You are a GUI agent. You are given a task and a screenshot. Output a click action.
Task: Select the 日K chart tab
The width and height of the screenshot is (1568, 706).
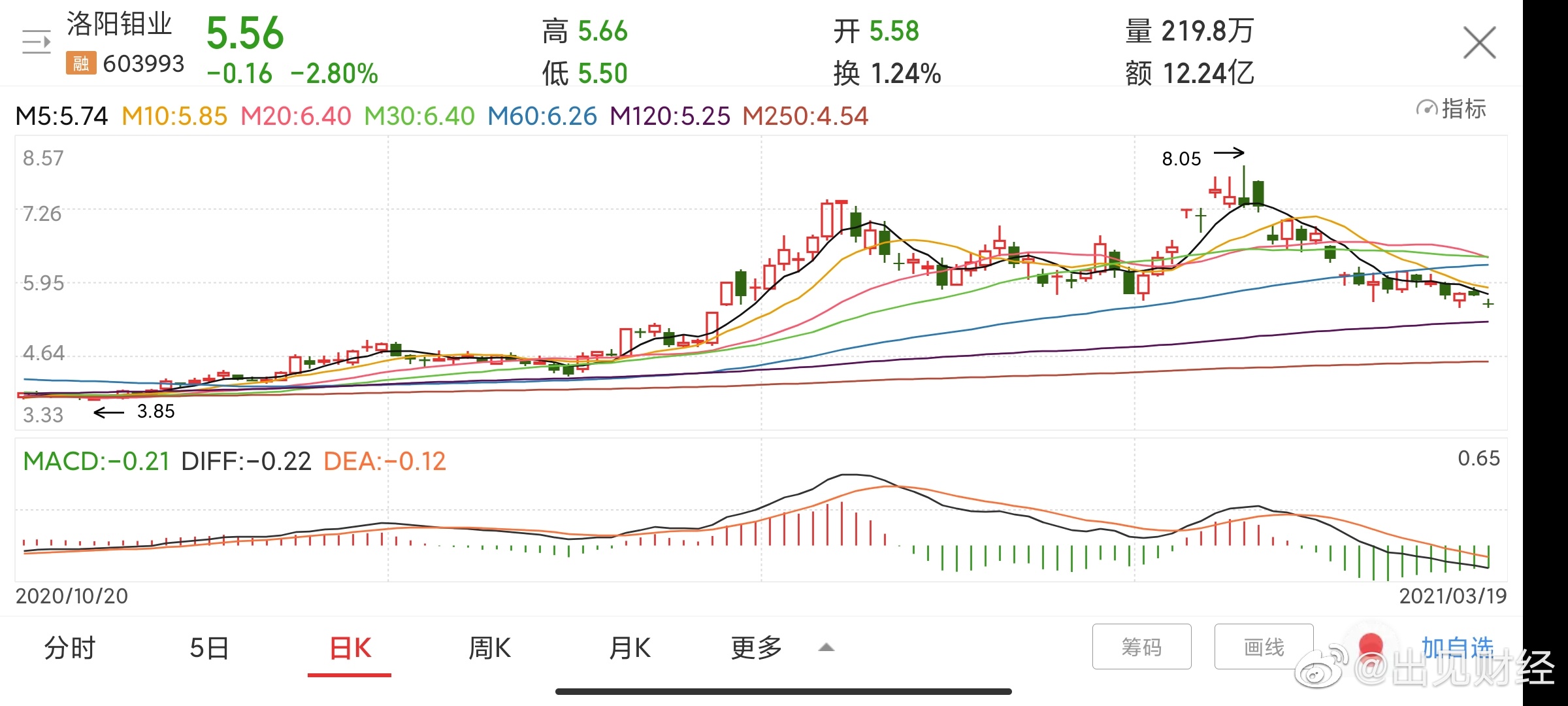(350, 648)
